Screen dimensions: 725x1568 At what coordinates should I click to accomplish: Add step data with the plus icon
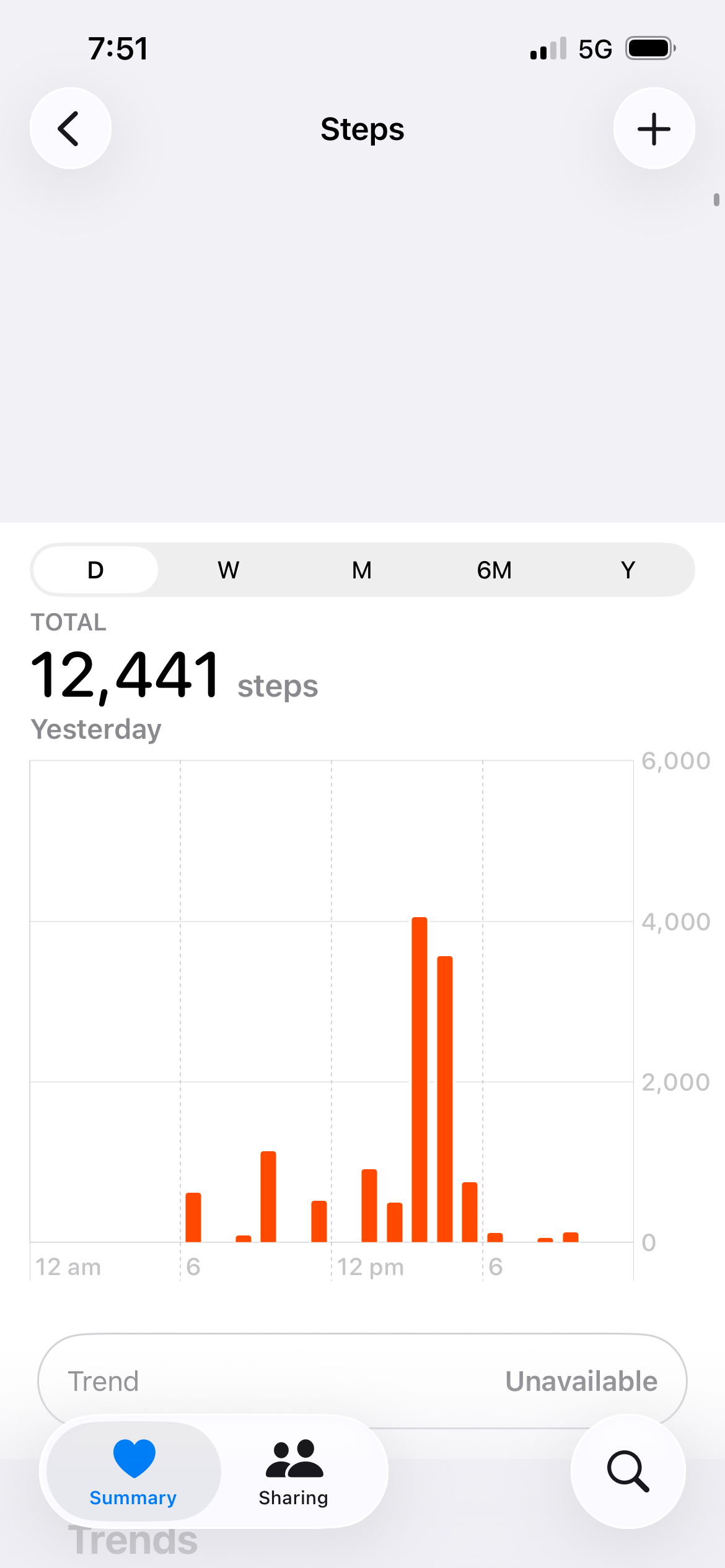(x=654, y=129)
